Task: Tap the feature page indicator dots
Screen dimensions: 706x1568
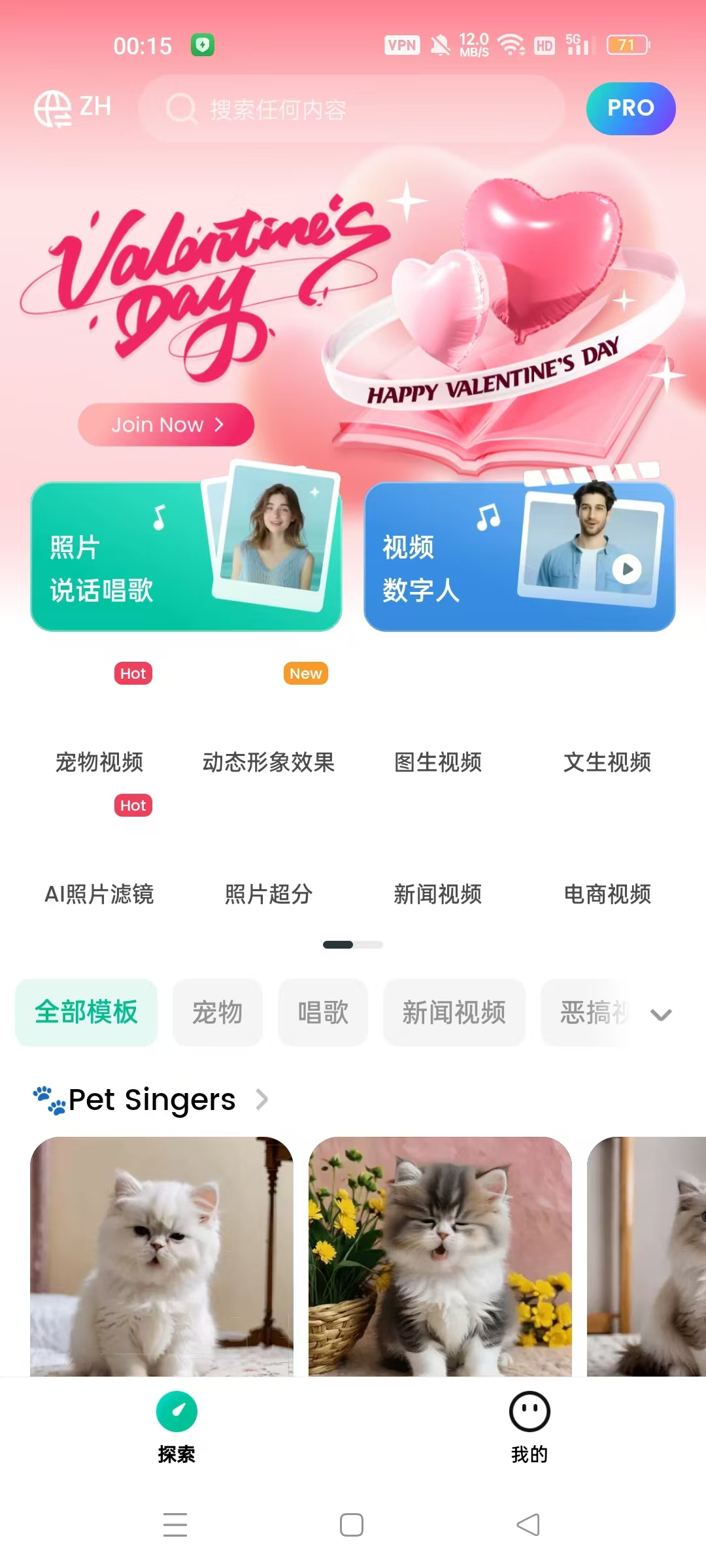Action: click(352, 945)
